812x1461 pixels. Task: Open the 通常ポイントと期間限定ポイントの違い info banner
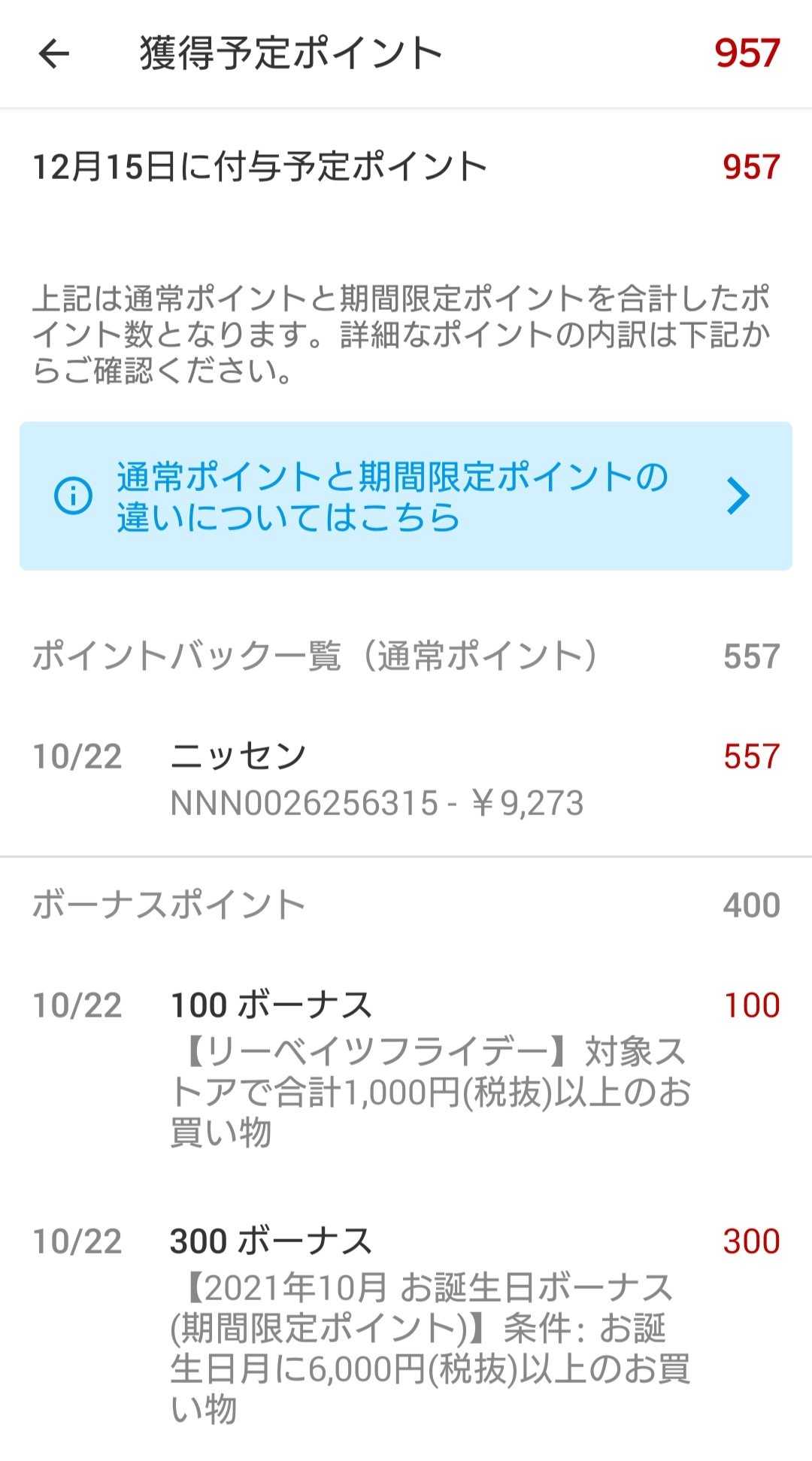coord(406,496)
